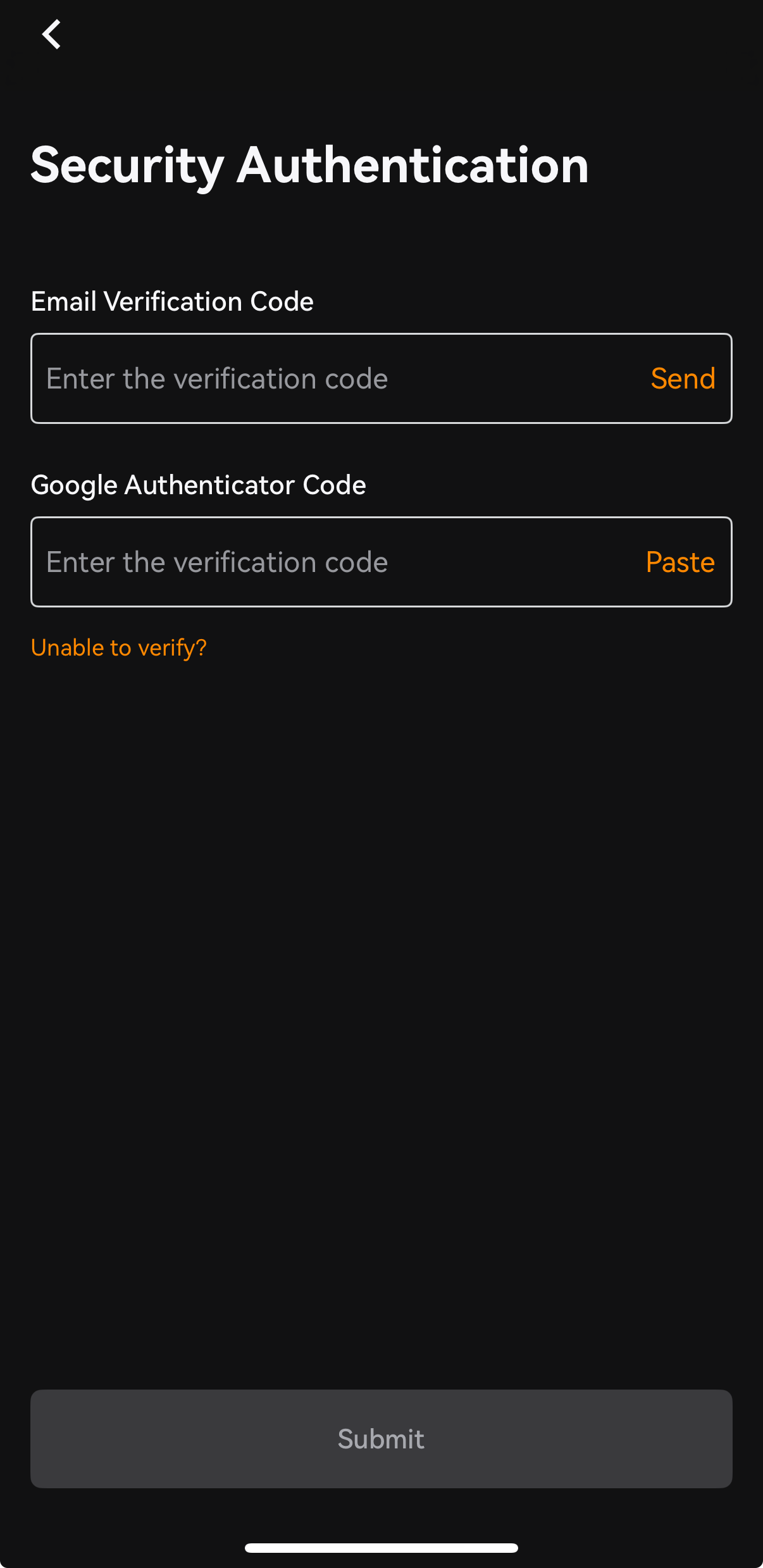The height and width of the screenshot is (1568, 763).
Task: Tap the Email Verification Code input field
Action: pyautogui.click(x=381, y=378)
